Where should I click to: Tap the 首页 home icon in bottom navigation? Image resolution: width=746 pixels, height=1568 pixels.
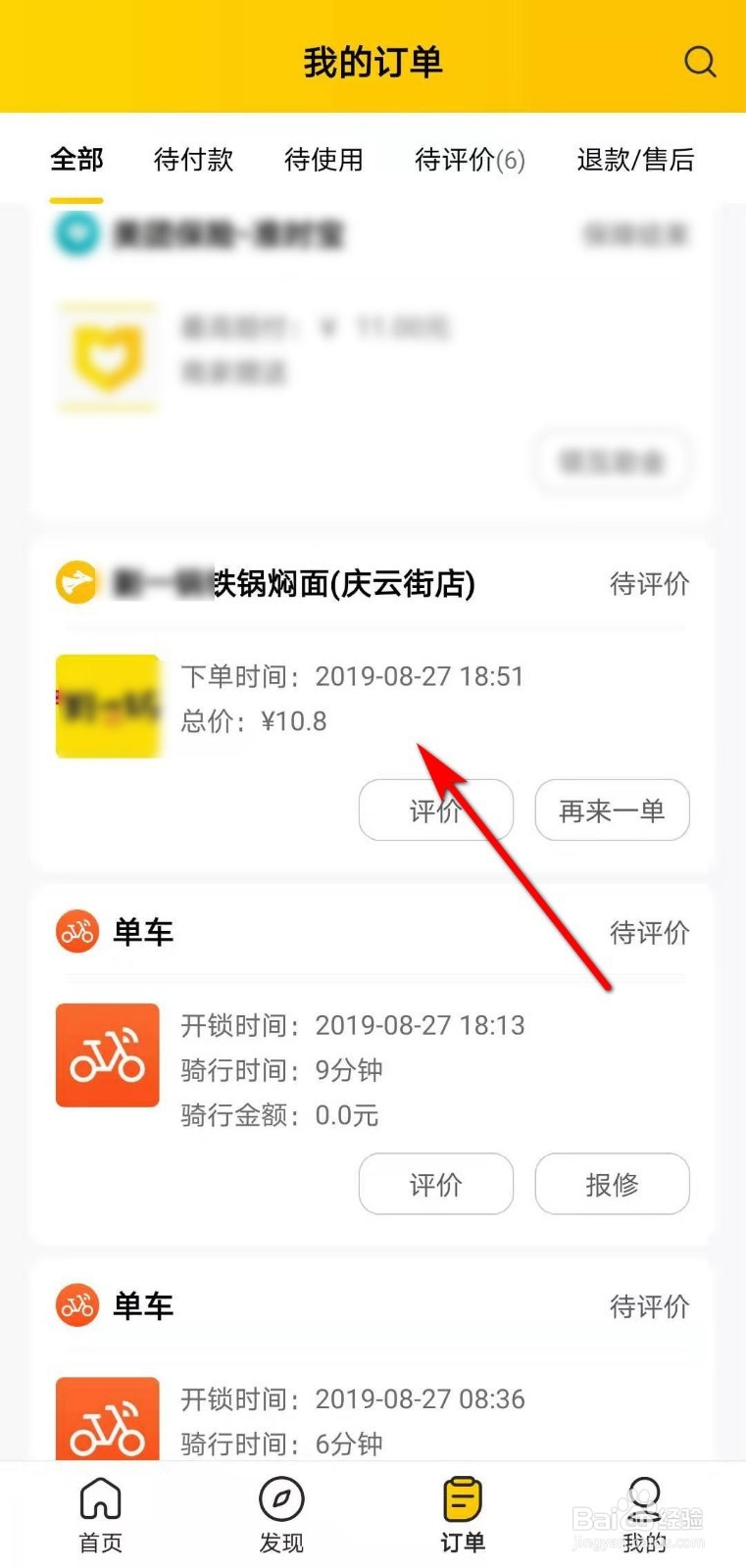pyautogui.click(x=99, y=1499)
